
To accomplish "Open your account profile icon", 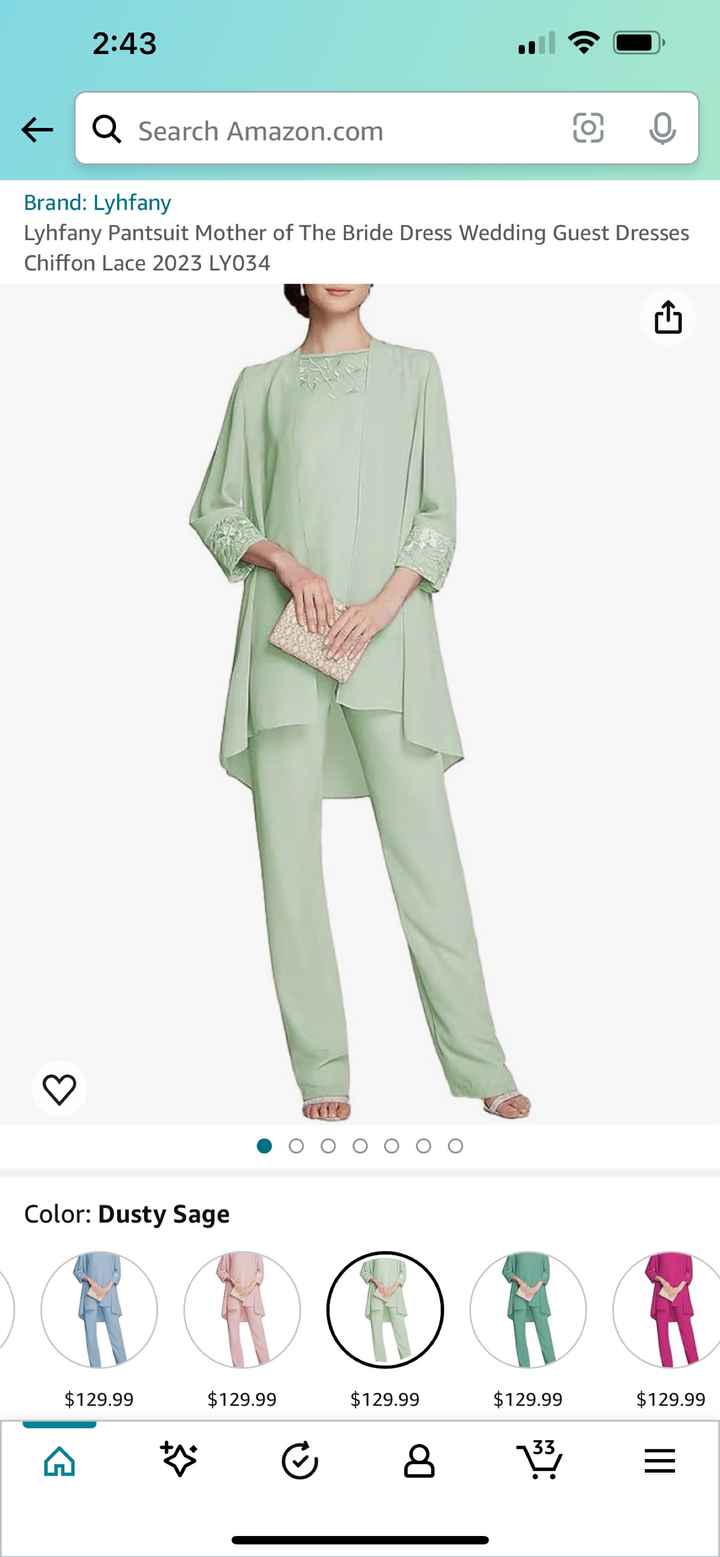I will pos(419,1460).
